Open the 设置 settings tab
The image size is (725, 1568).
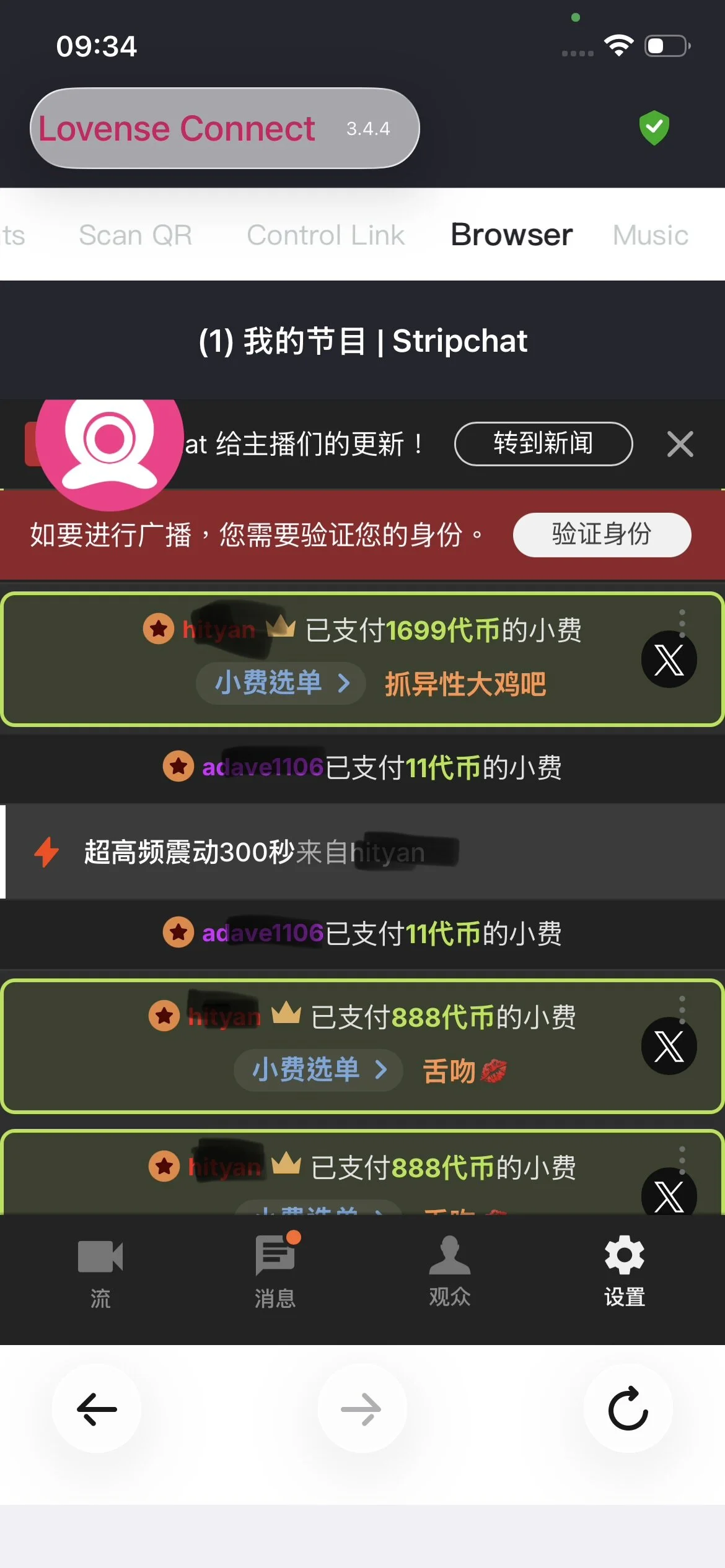(x=625, y=1271)
